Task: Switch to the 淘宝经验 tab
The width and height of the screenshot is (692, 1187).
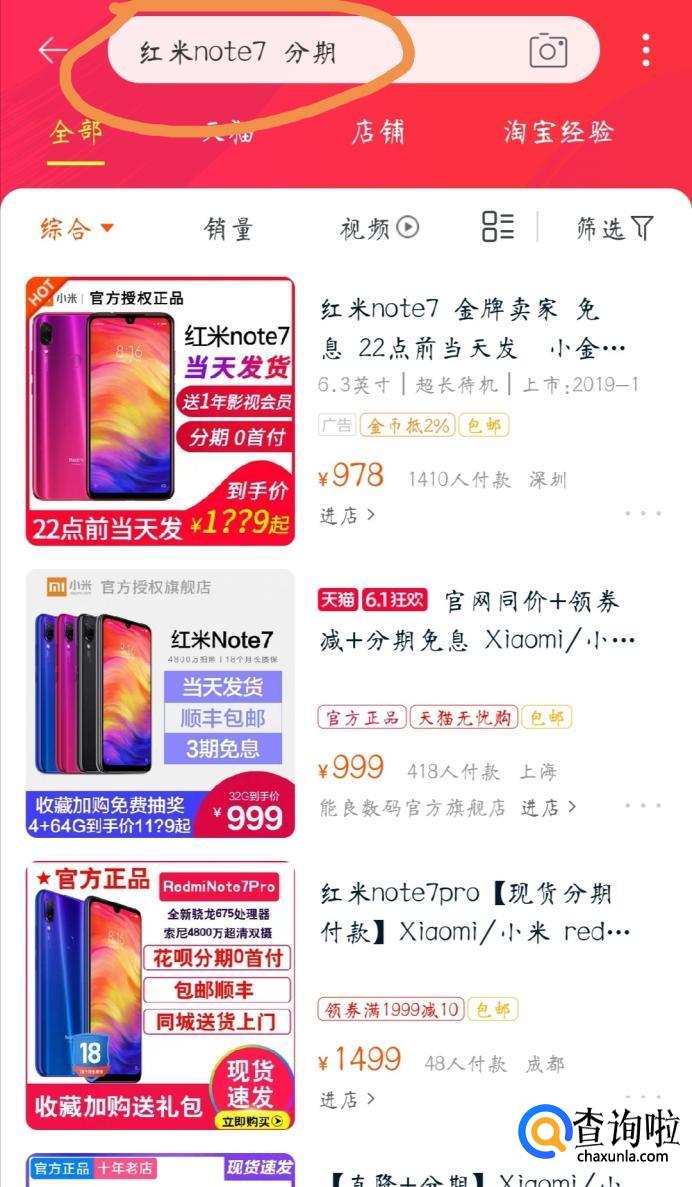Action: 558,132
